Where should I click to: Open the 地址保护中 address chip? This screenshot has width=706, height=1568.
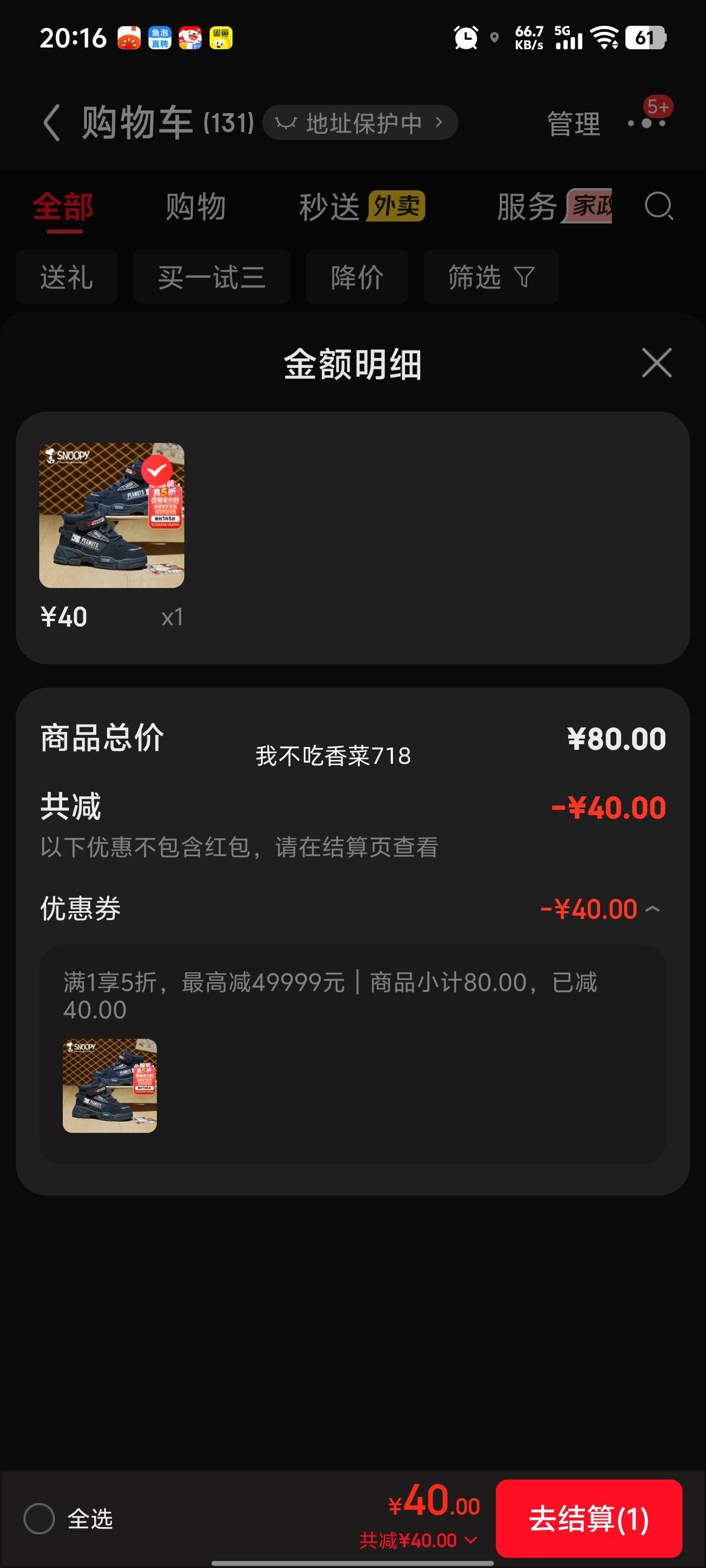pyautogui.click(x=359, y=123)
